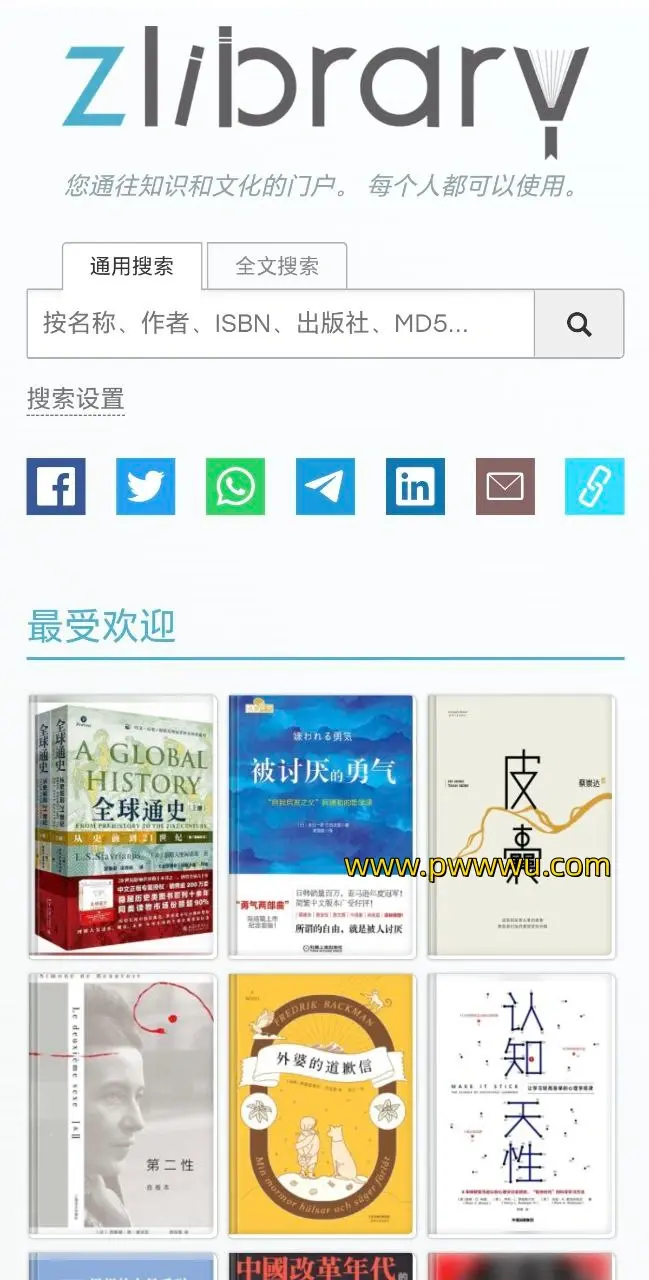Screen dimensions: 649x1280
Task: Open 搜索设置 search settings
Action: click(75, 399)
